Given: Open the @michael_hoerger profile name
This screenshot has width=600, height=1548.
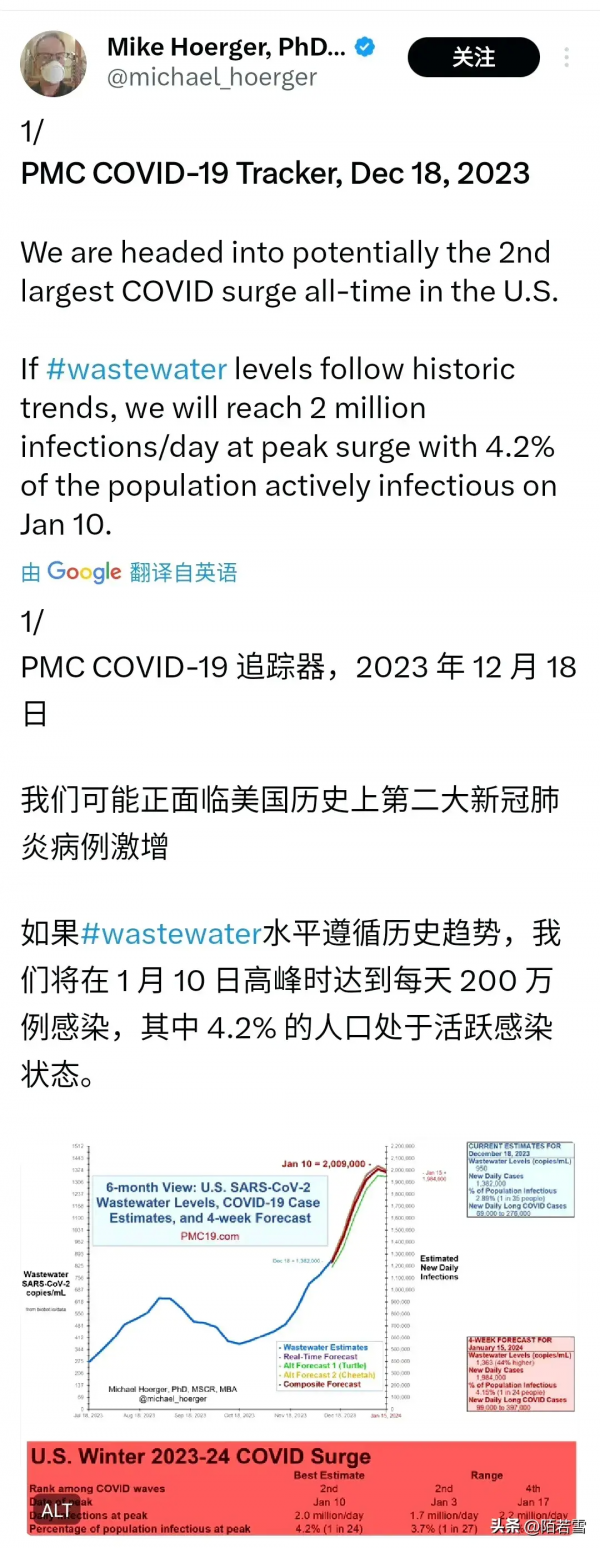Looking at the screenshot, I should tap(211, 77).
